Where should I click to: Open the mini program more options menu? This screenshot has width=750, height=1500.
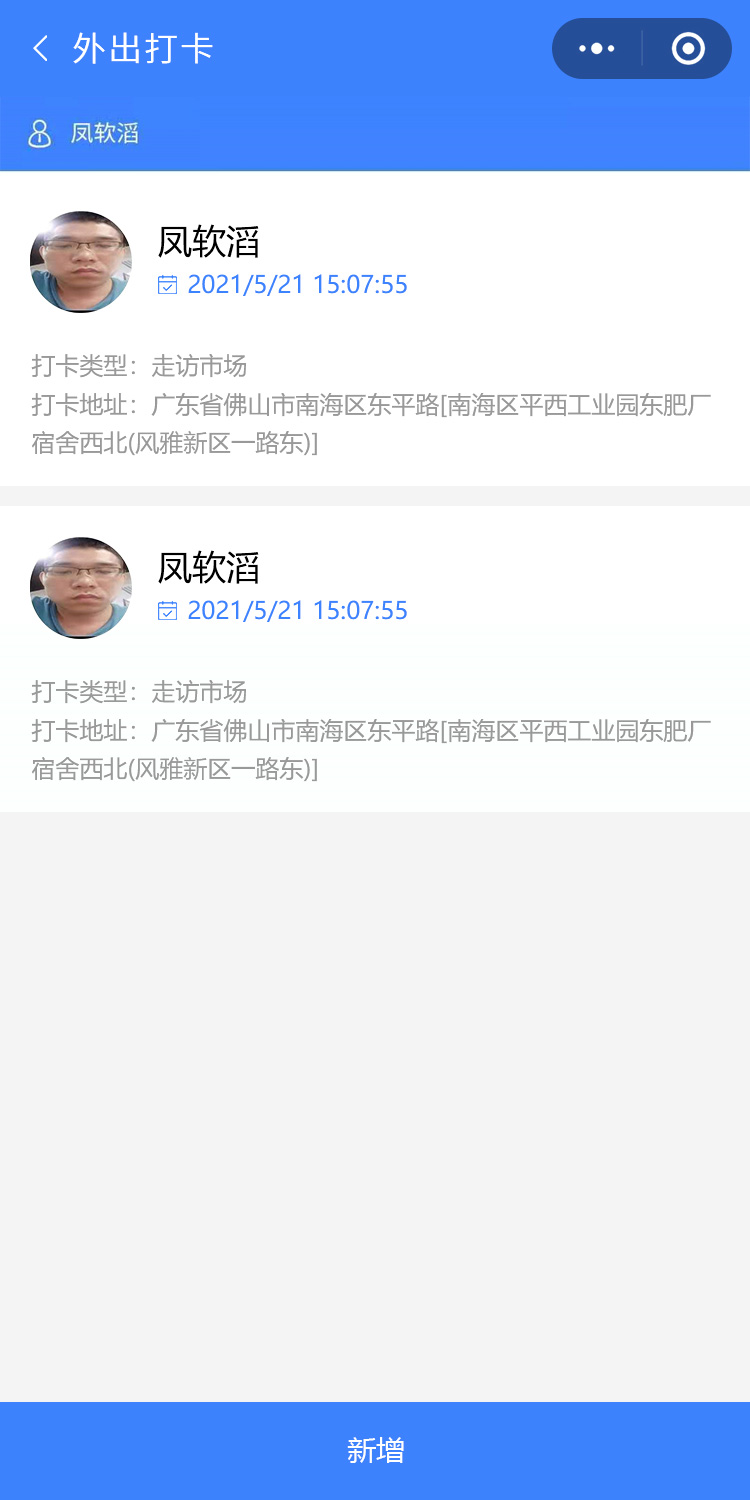pos(597,48)
